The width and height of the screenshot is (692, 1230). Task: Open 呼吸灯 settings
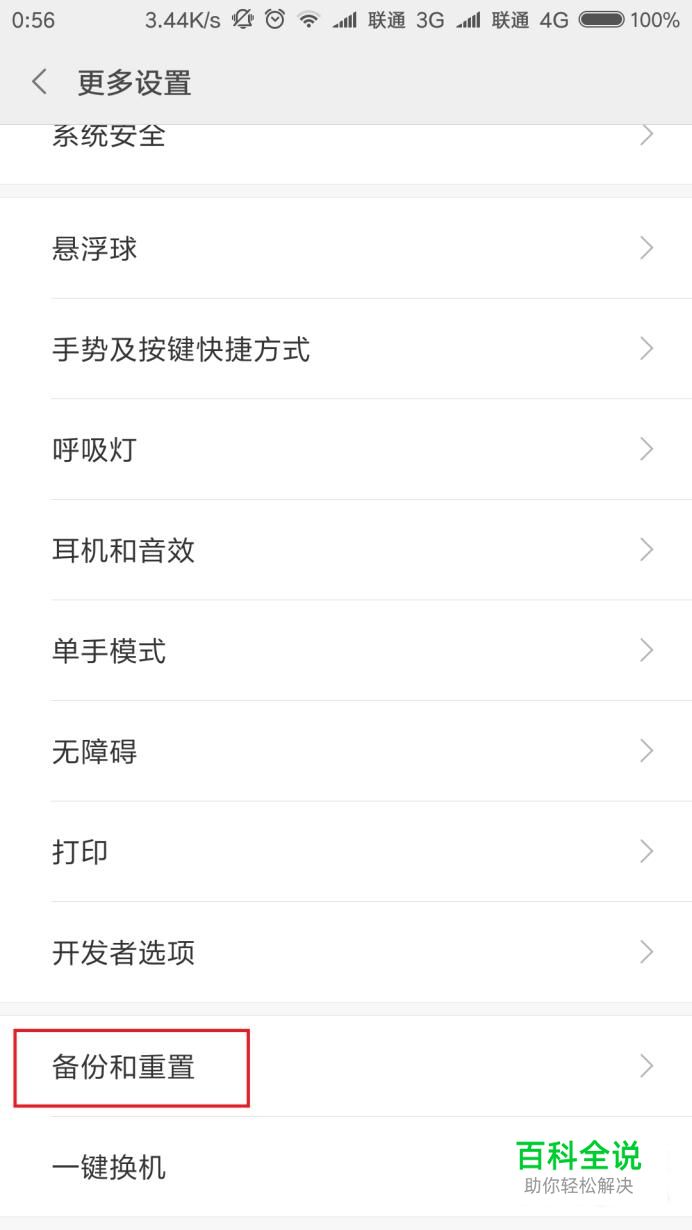click(346, 450)
